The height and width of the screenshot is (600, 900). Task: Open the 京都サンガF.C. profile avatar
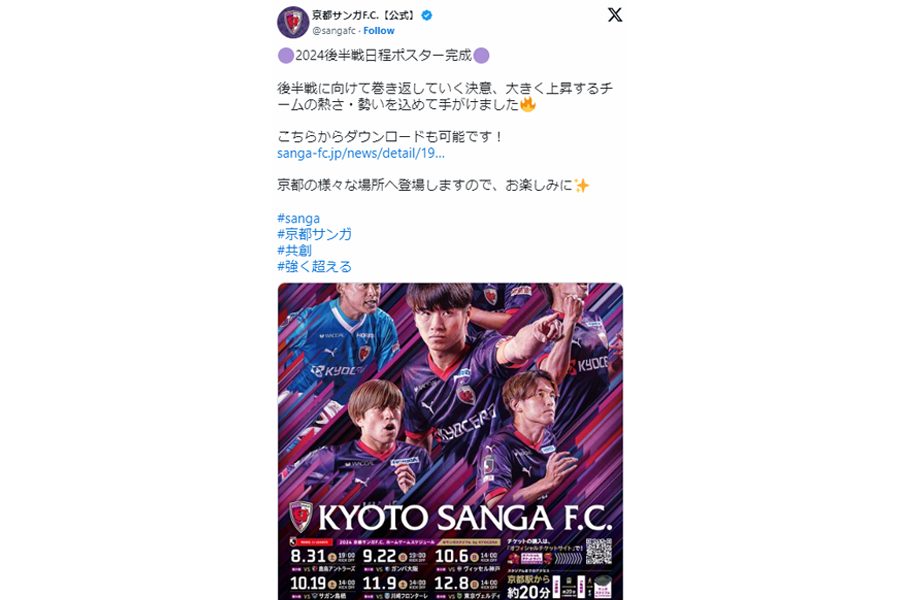click(x=292, y=21)
